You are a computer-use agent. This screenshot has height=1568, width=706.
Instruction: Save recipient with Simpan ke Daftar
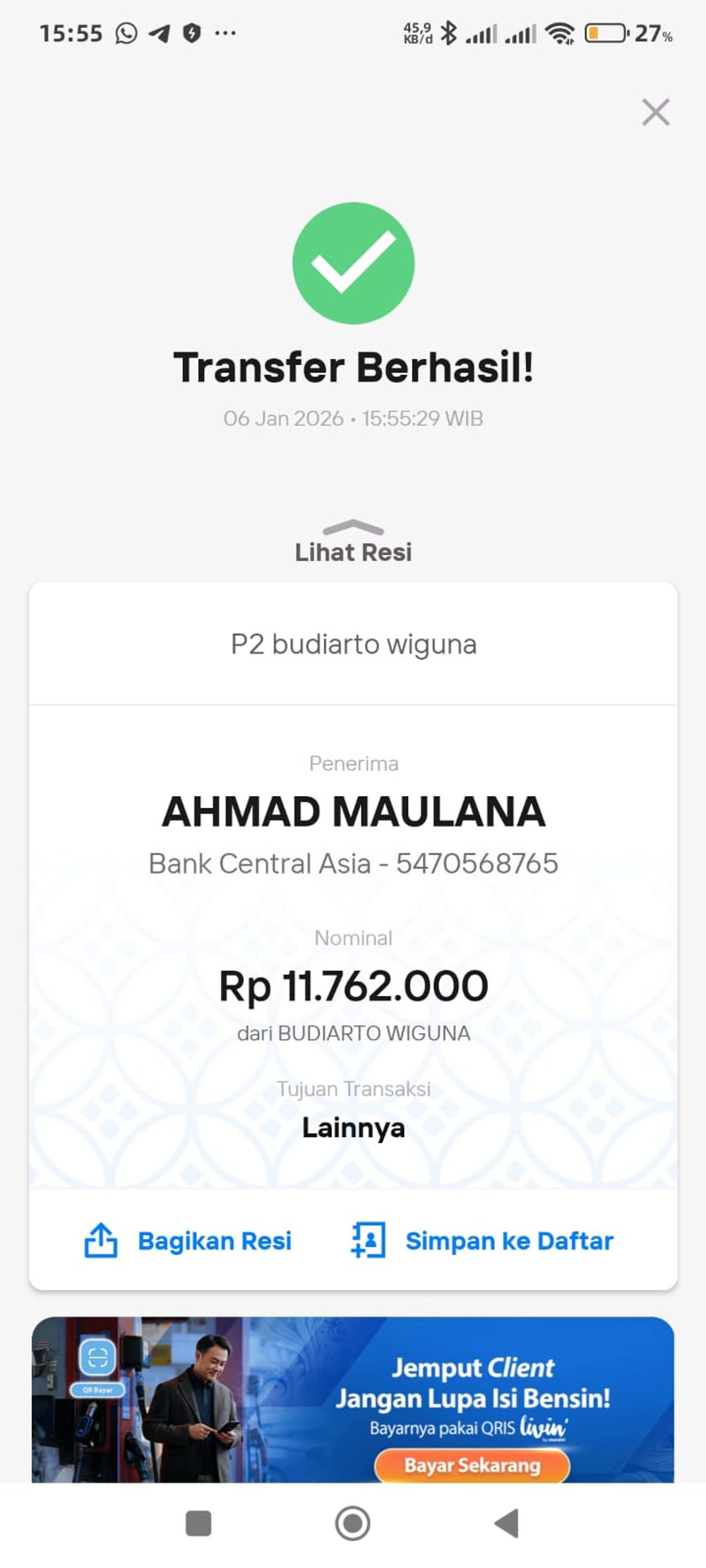click(x=482, y=1241)
